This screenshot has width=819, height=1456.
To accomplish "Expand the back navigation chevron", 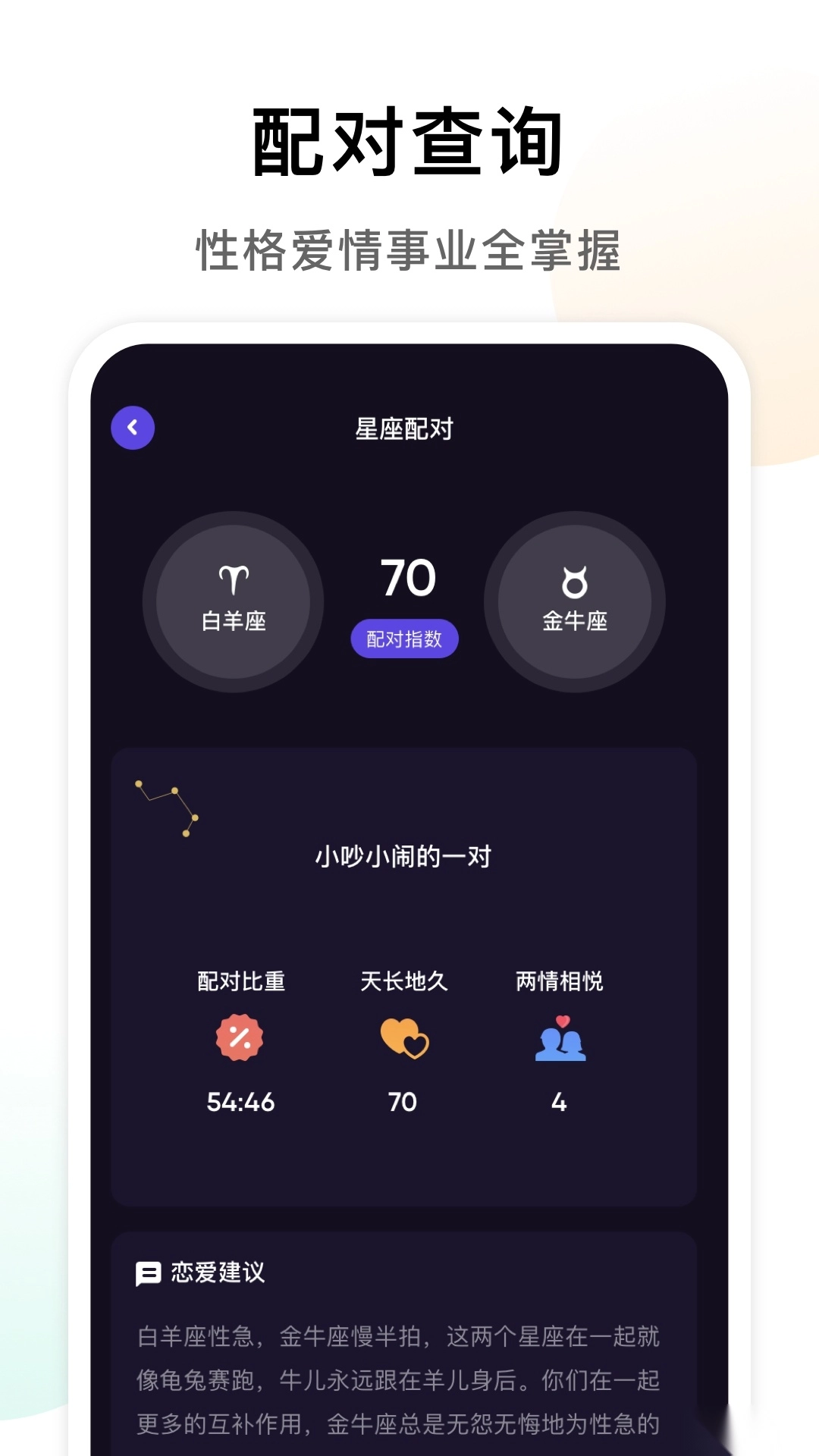I will [x=133, y=428].
